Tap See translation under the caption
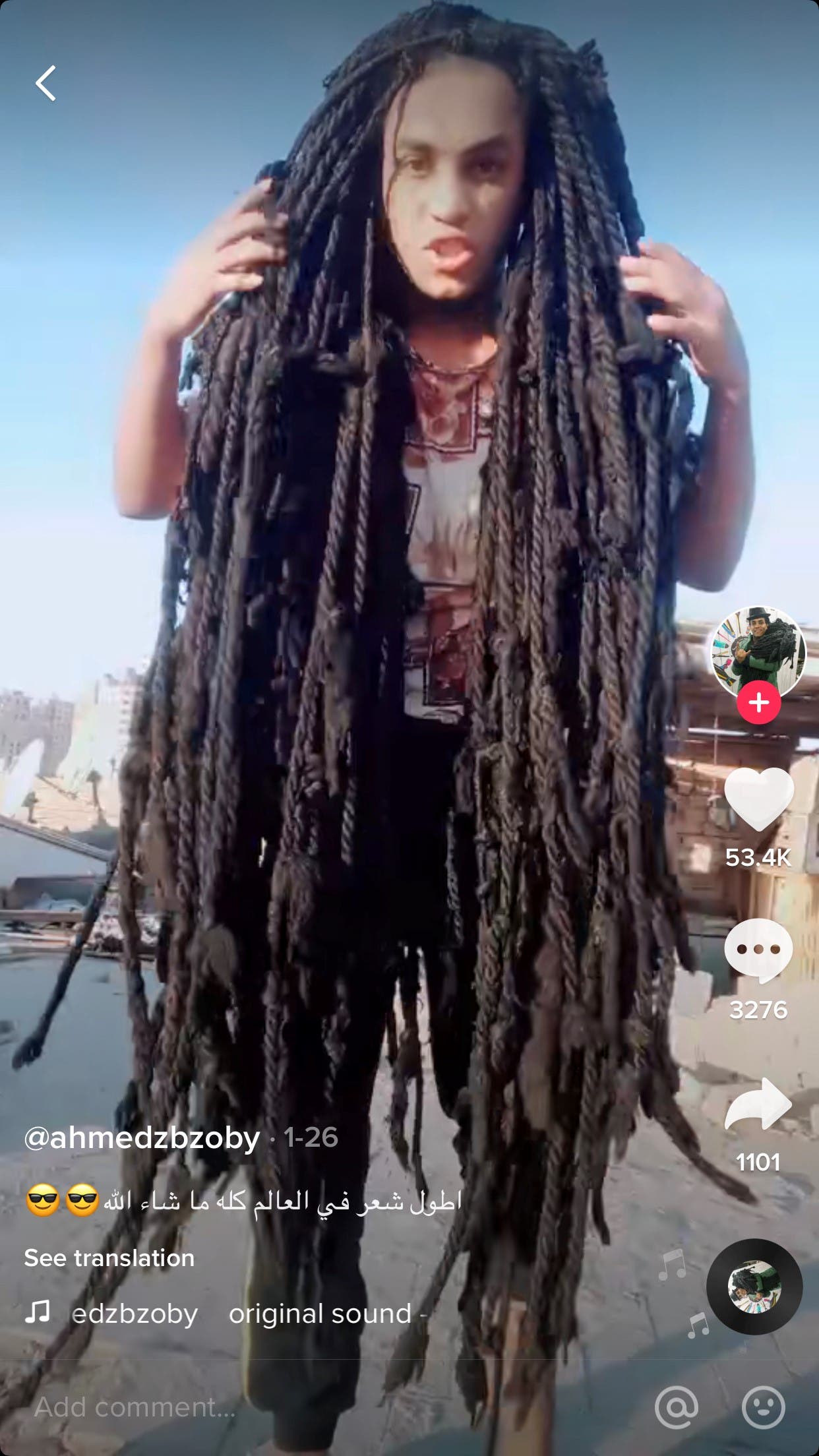 coord(109,1258)
